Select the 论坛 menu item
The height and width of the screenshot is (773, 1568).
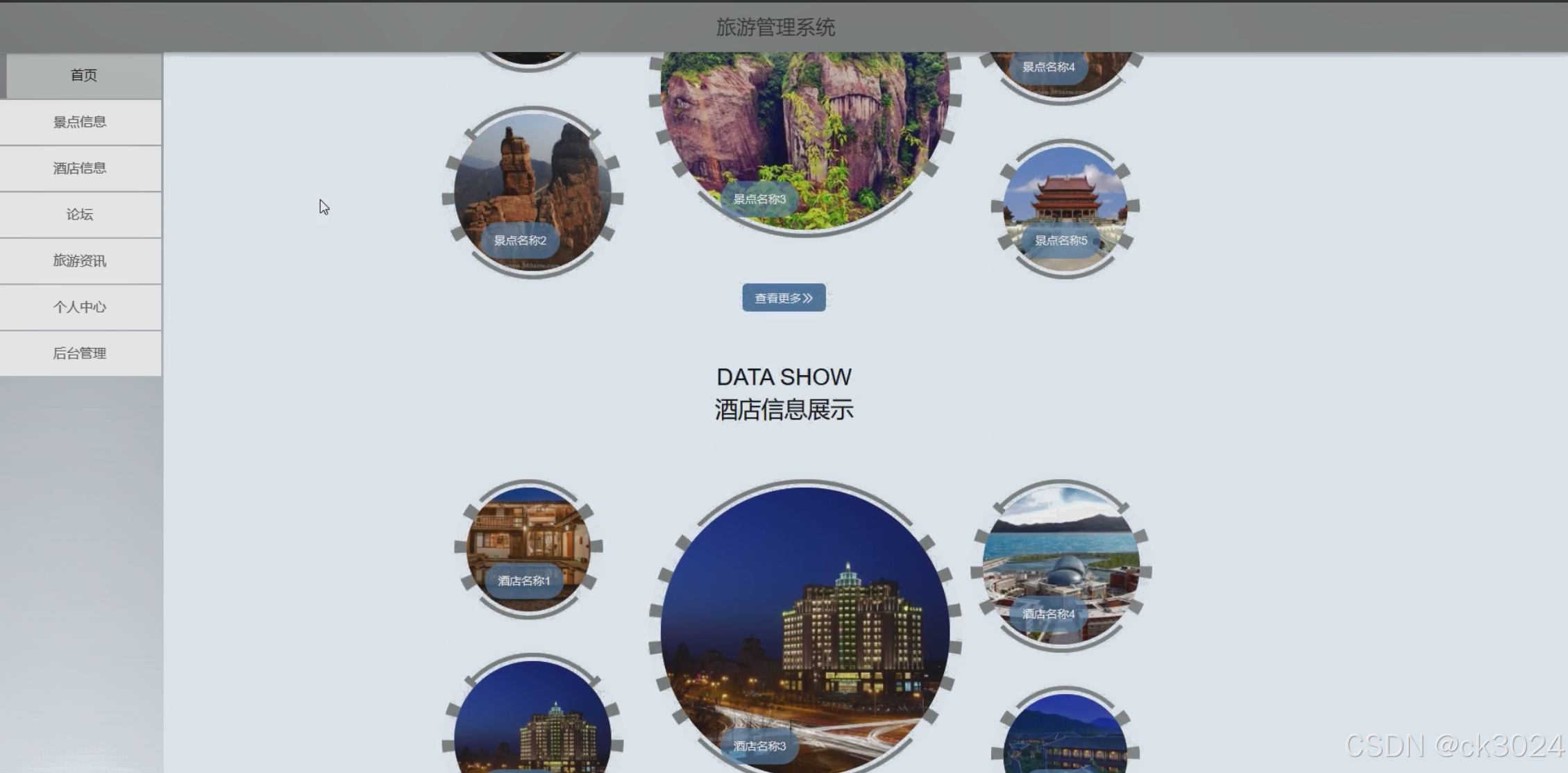pyautogui.click(x=80, y=215)
